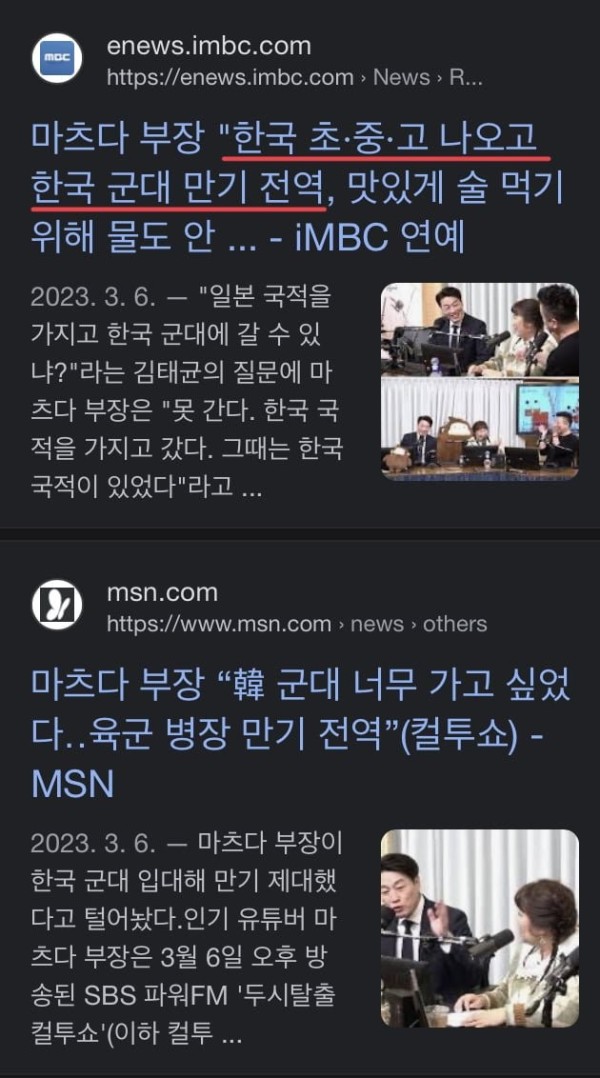Open the thumbnail of the iMBC result
This screenshot has height=1078, width=600.
(479, 381)
